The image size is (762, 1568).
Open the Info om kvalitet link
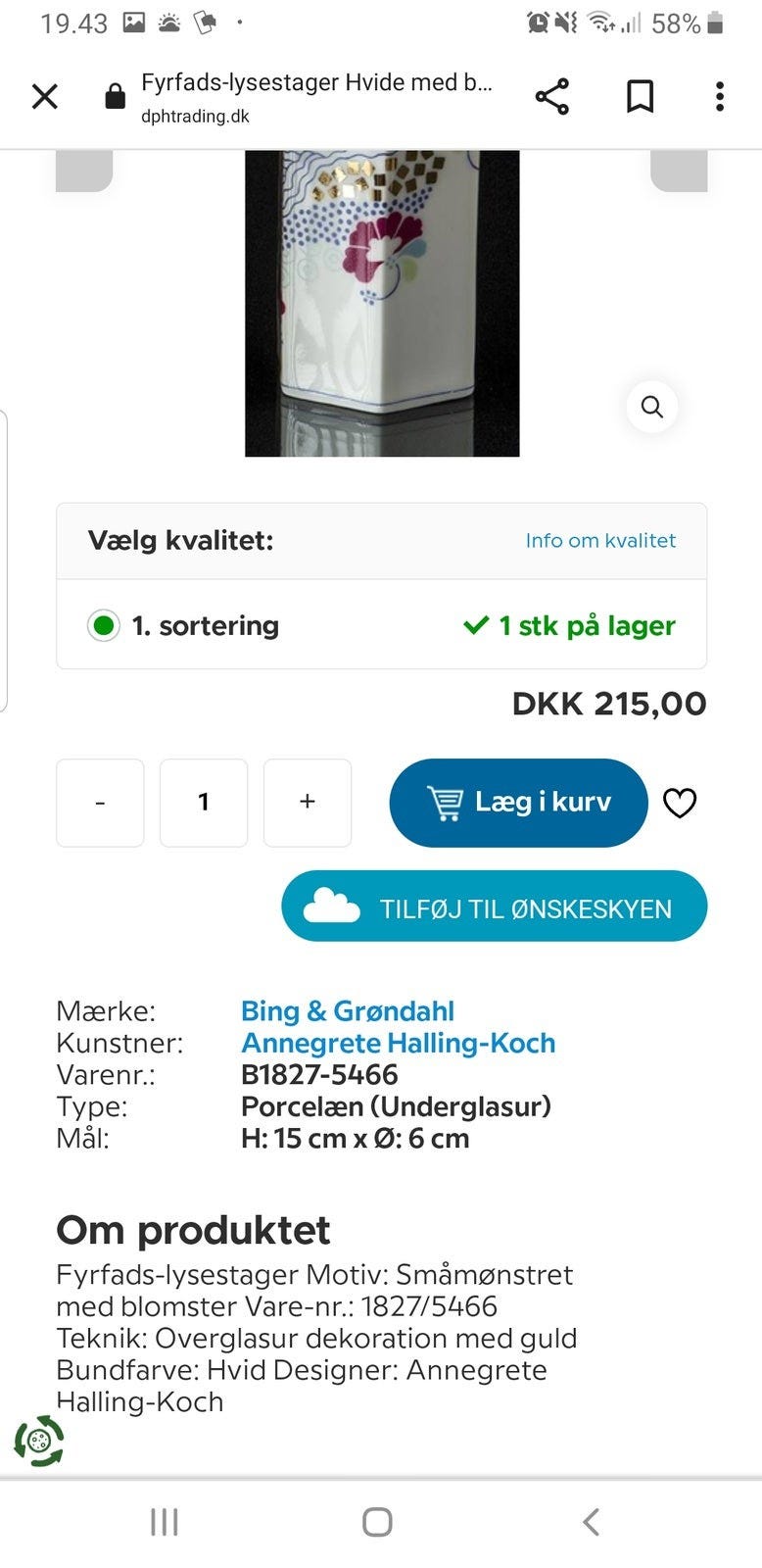600,540
